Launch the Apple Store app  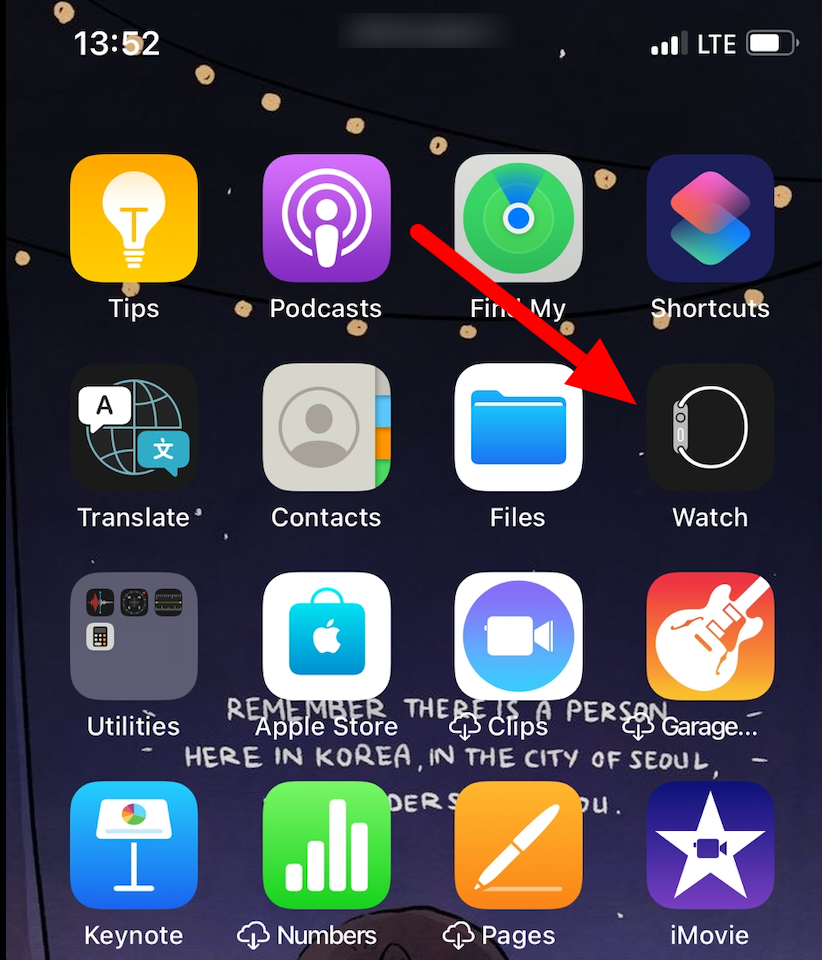pyautogui.click(x=326, y=636)
